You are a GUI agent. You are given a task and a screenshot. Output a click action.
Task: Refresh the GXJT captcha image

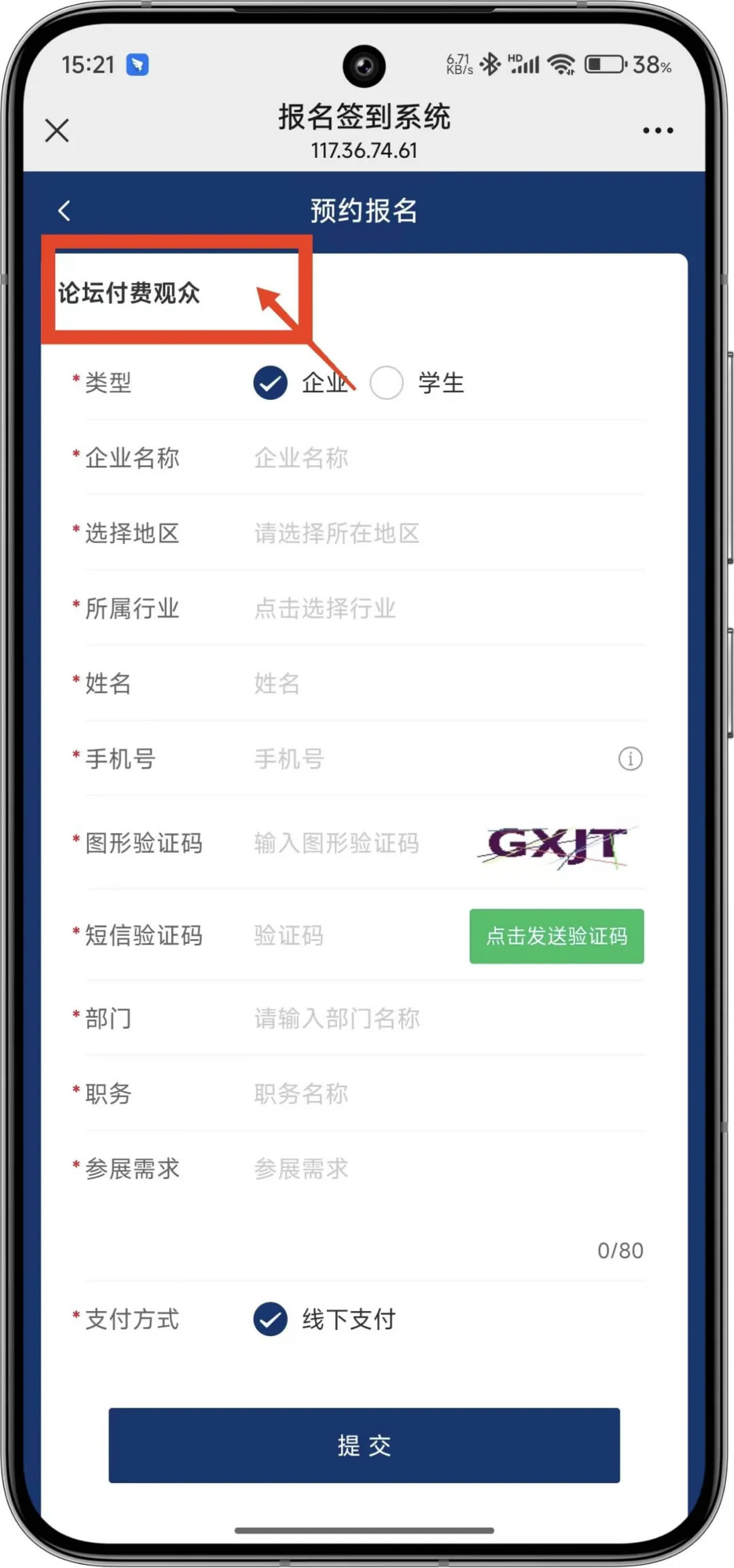point(557,845)
